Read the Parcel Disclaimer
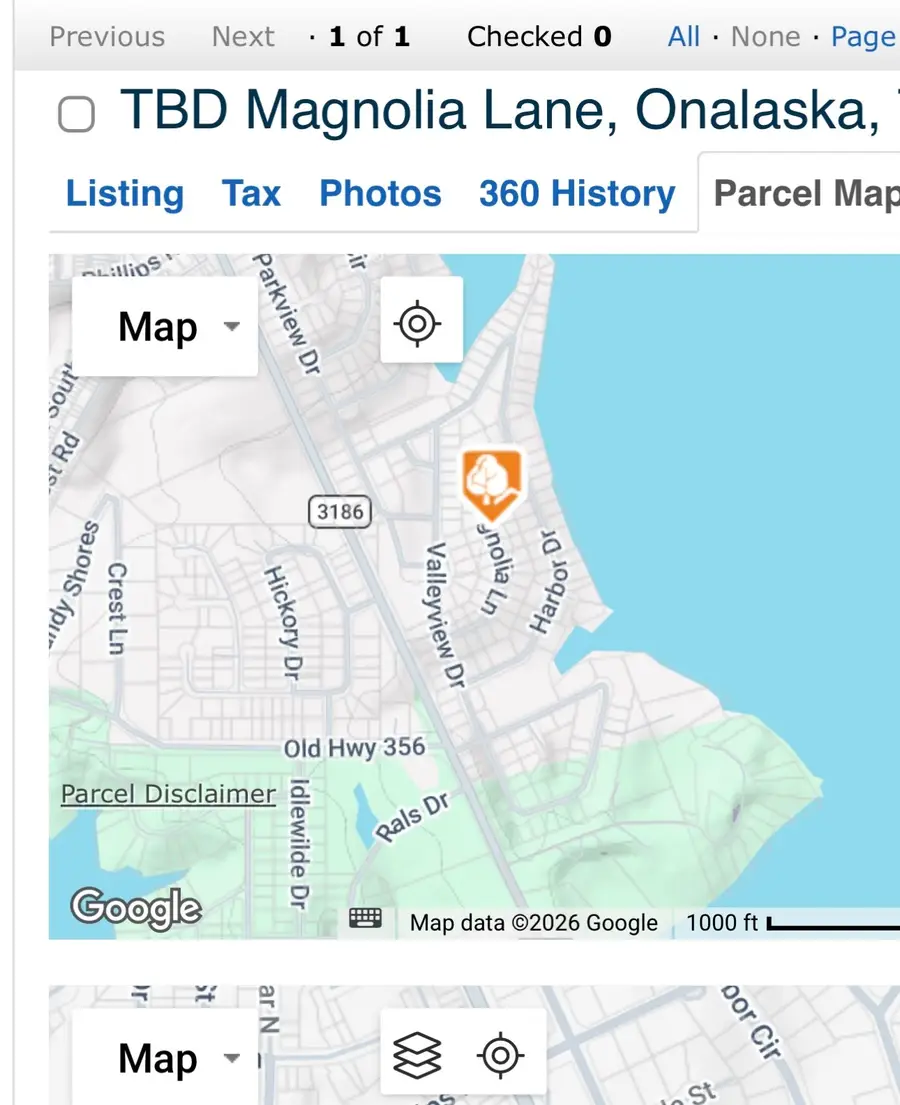 coord(168,794)
